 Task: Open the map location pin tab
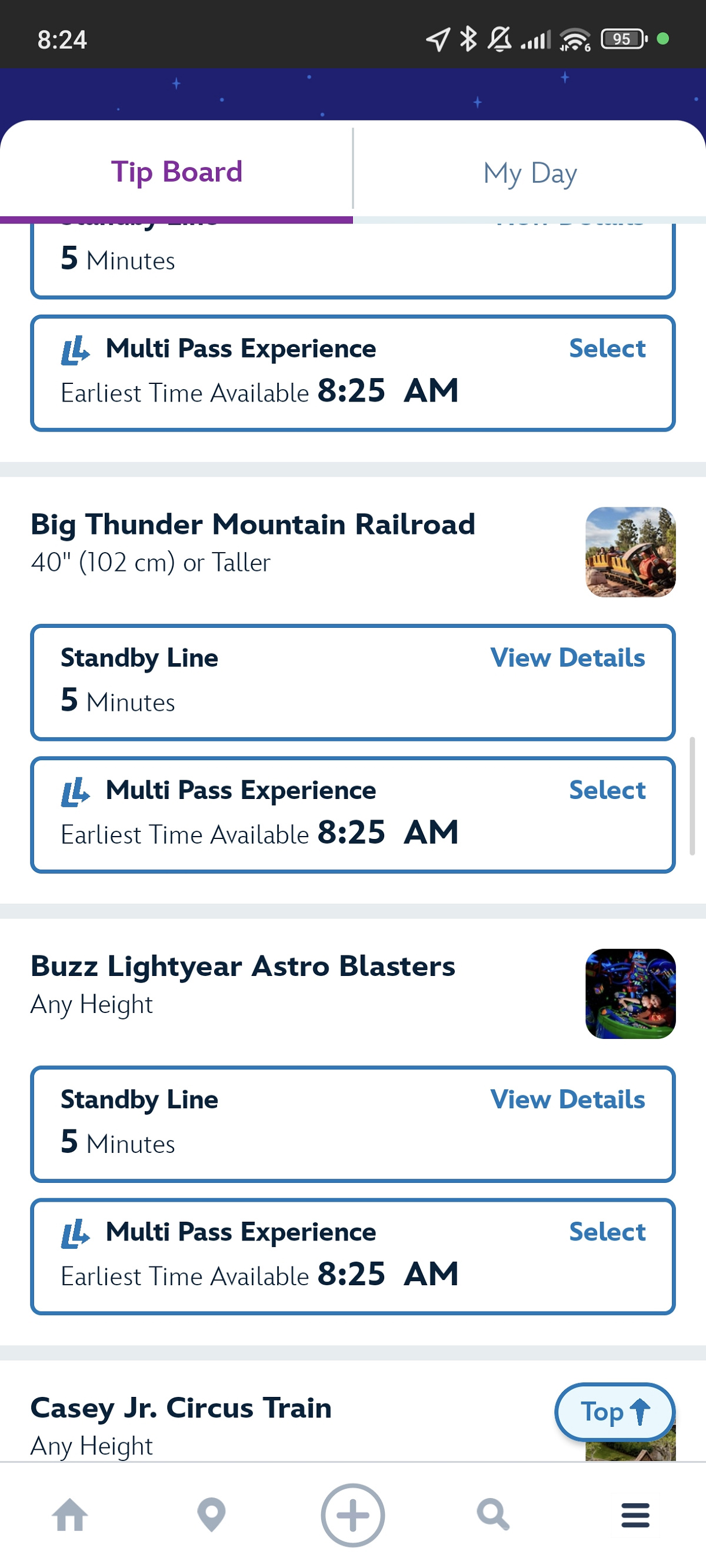pos(211,1514)
